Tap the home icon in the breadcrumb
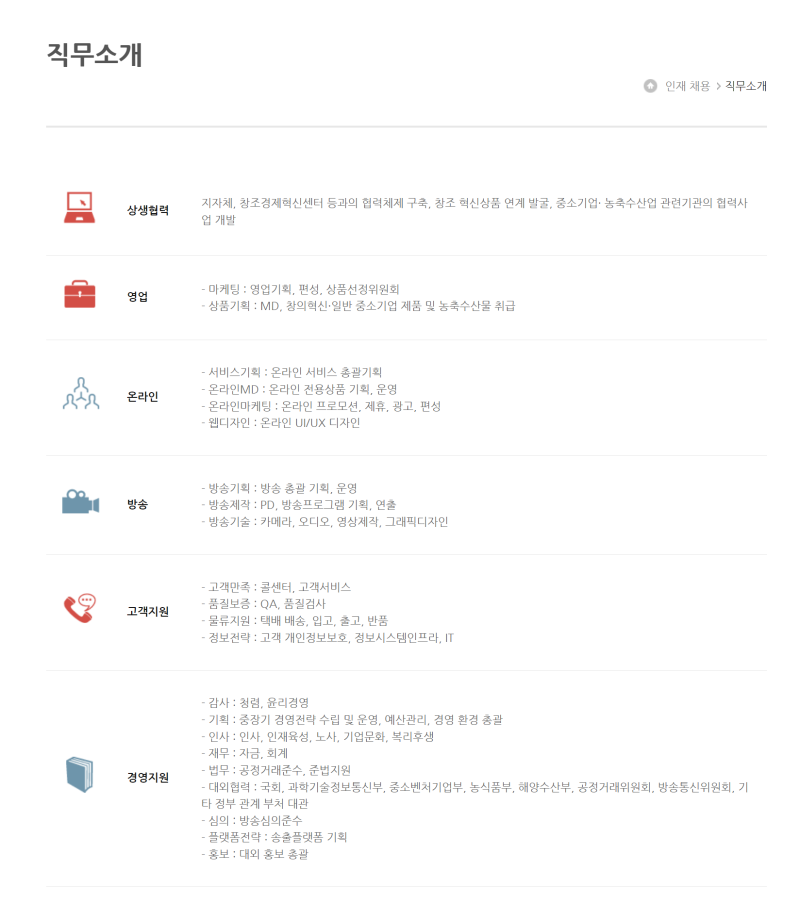 coord(650,86)
